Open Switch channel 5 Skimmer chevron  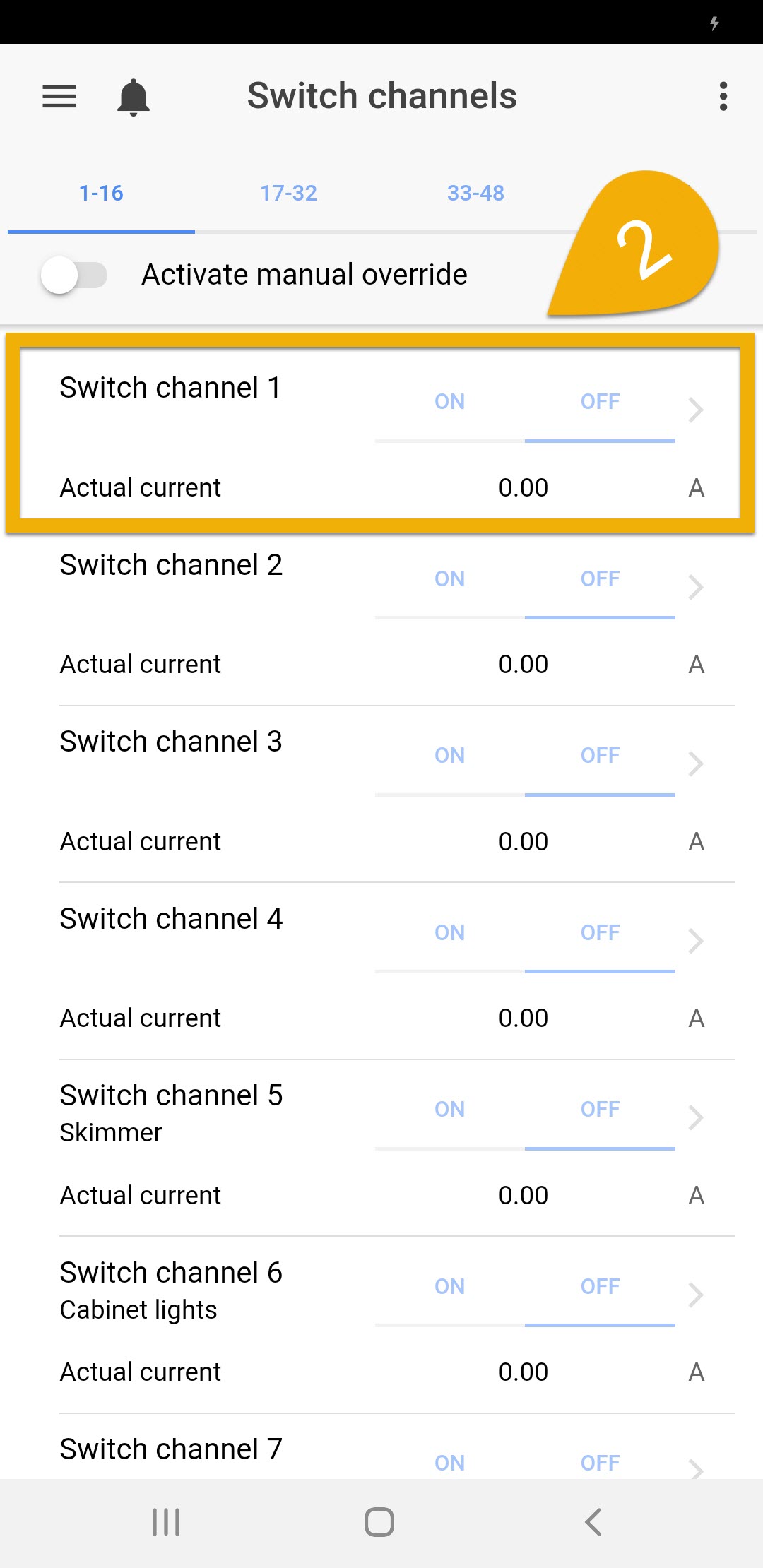tap(696, 1118)
